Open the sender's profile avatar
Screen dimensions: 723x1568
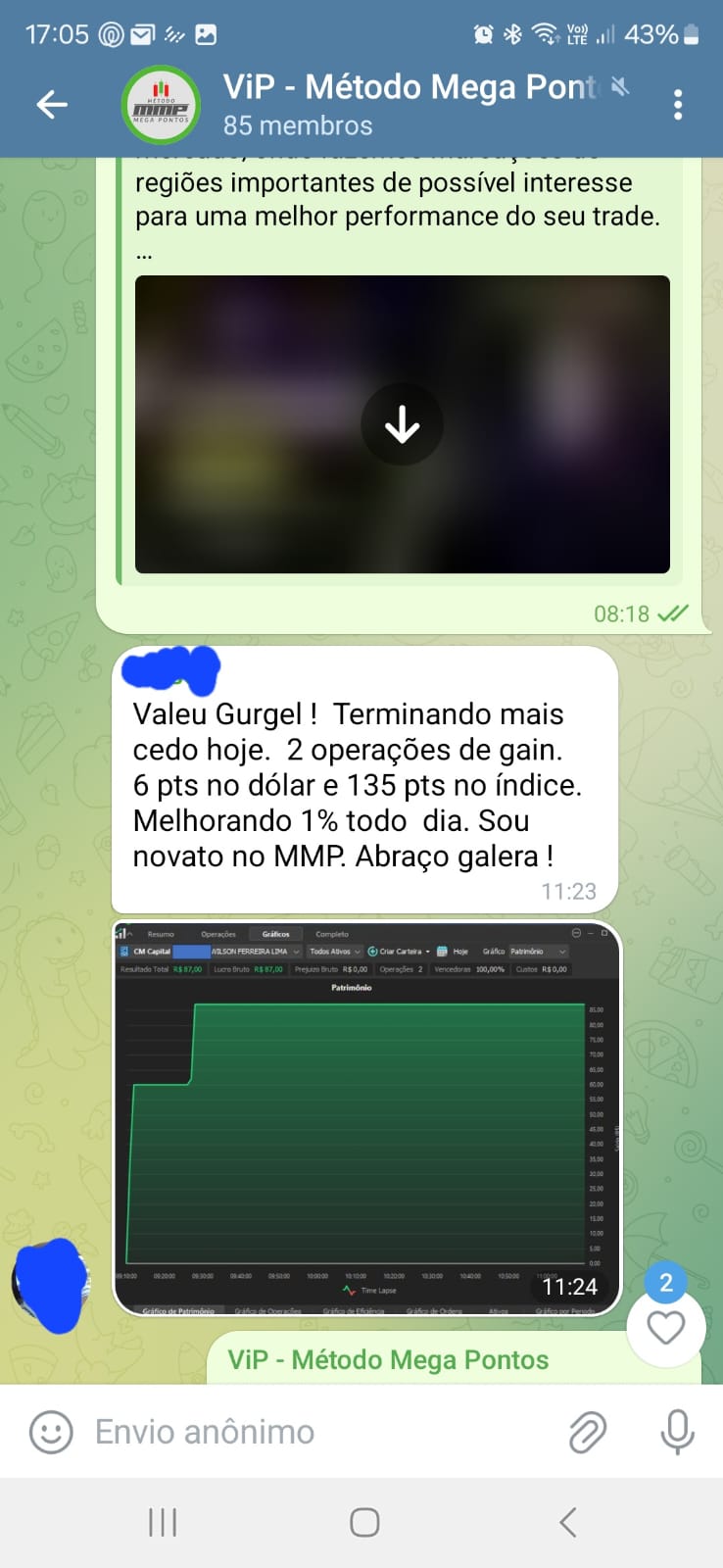51,1284
